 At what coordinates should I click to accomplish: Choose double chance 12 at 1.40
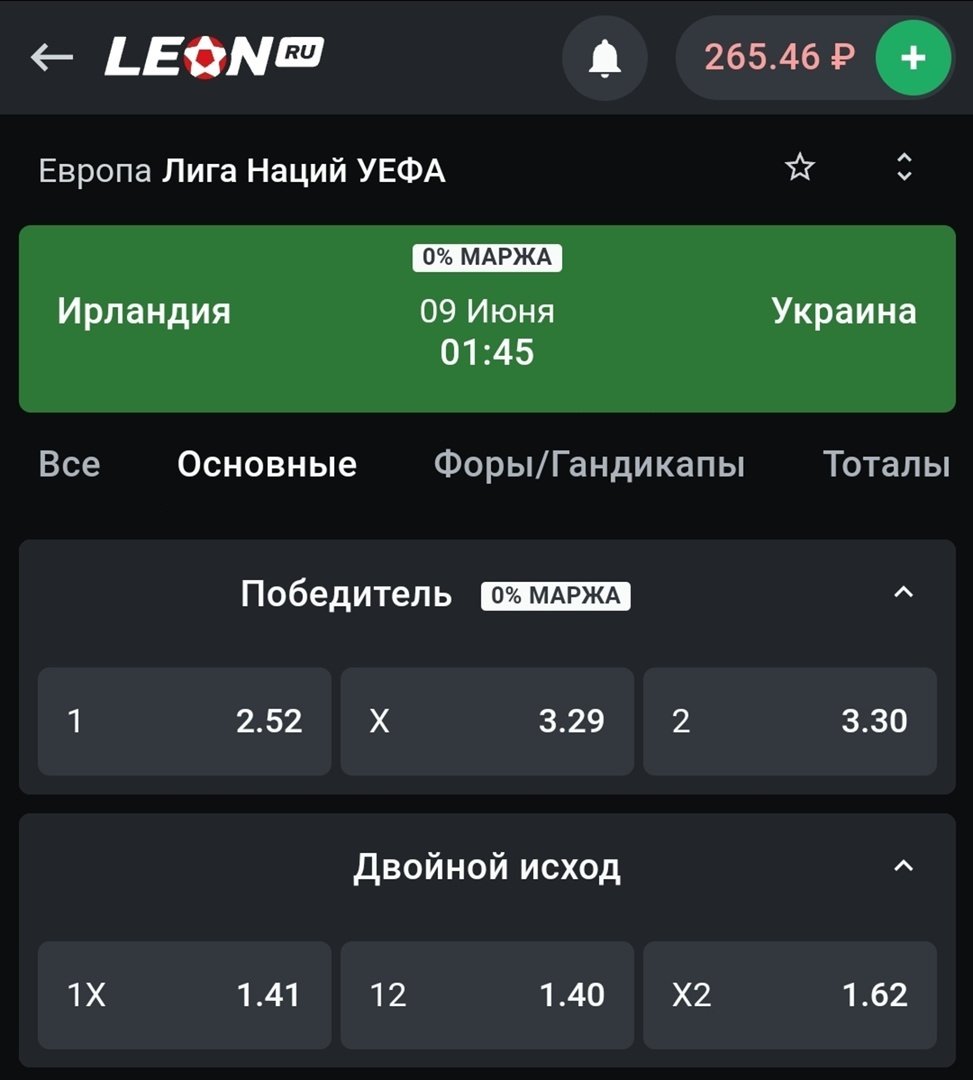click(487, 995)
